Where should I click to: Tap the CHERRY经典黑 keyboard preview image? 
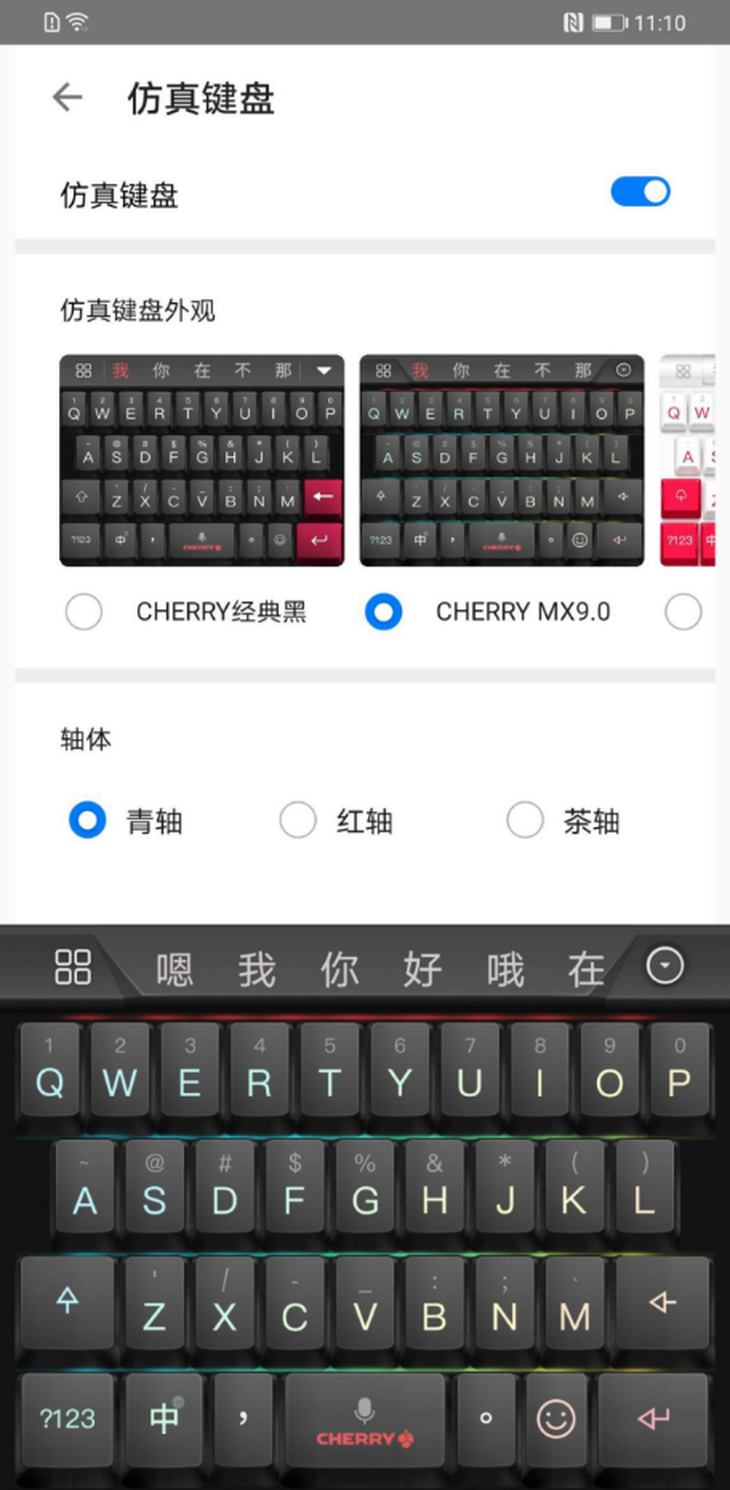pos(201,460)
